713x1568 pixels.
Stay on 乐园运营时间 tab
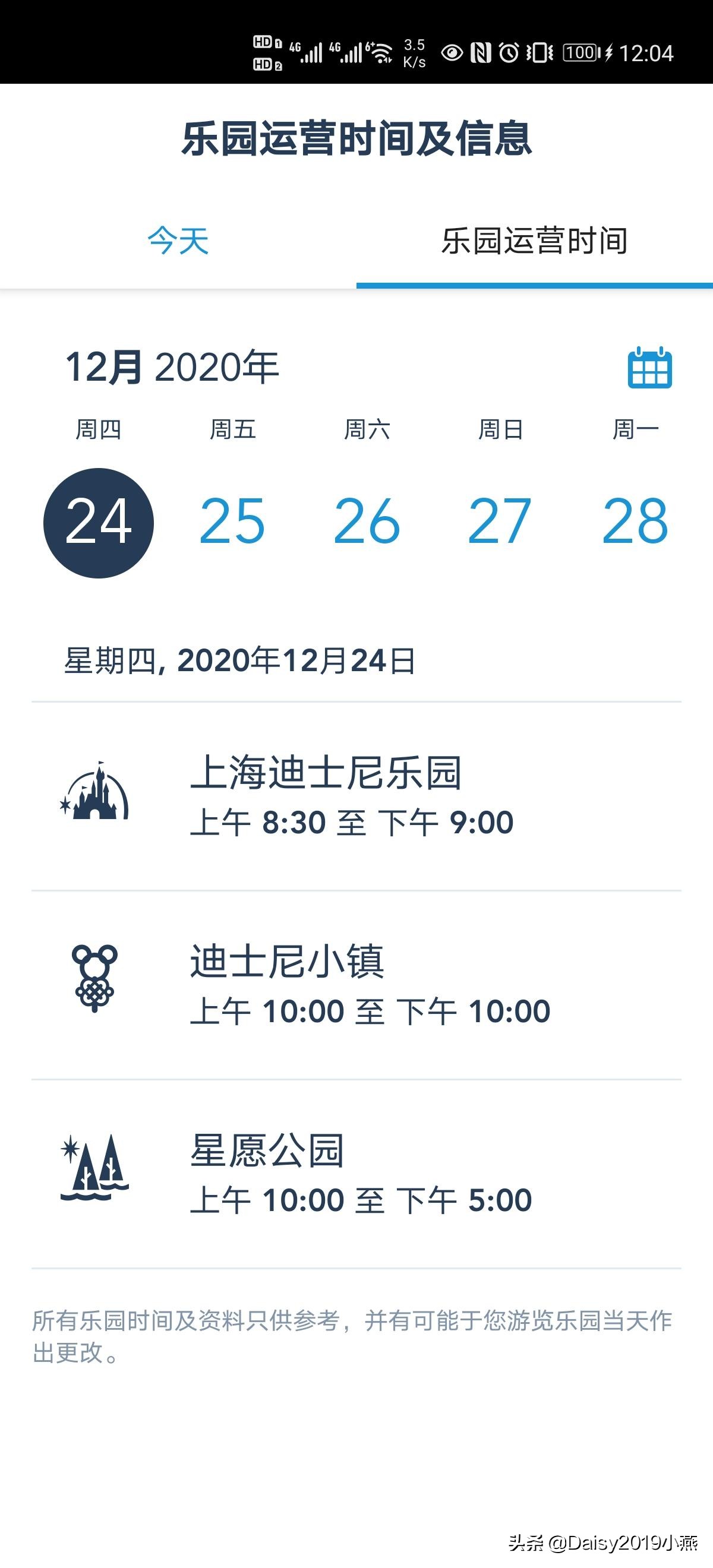pos(535,241)
